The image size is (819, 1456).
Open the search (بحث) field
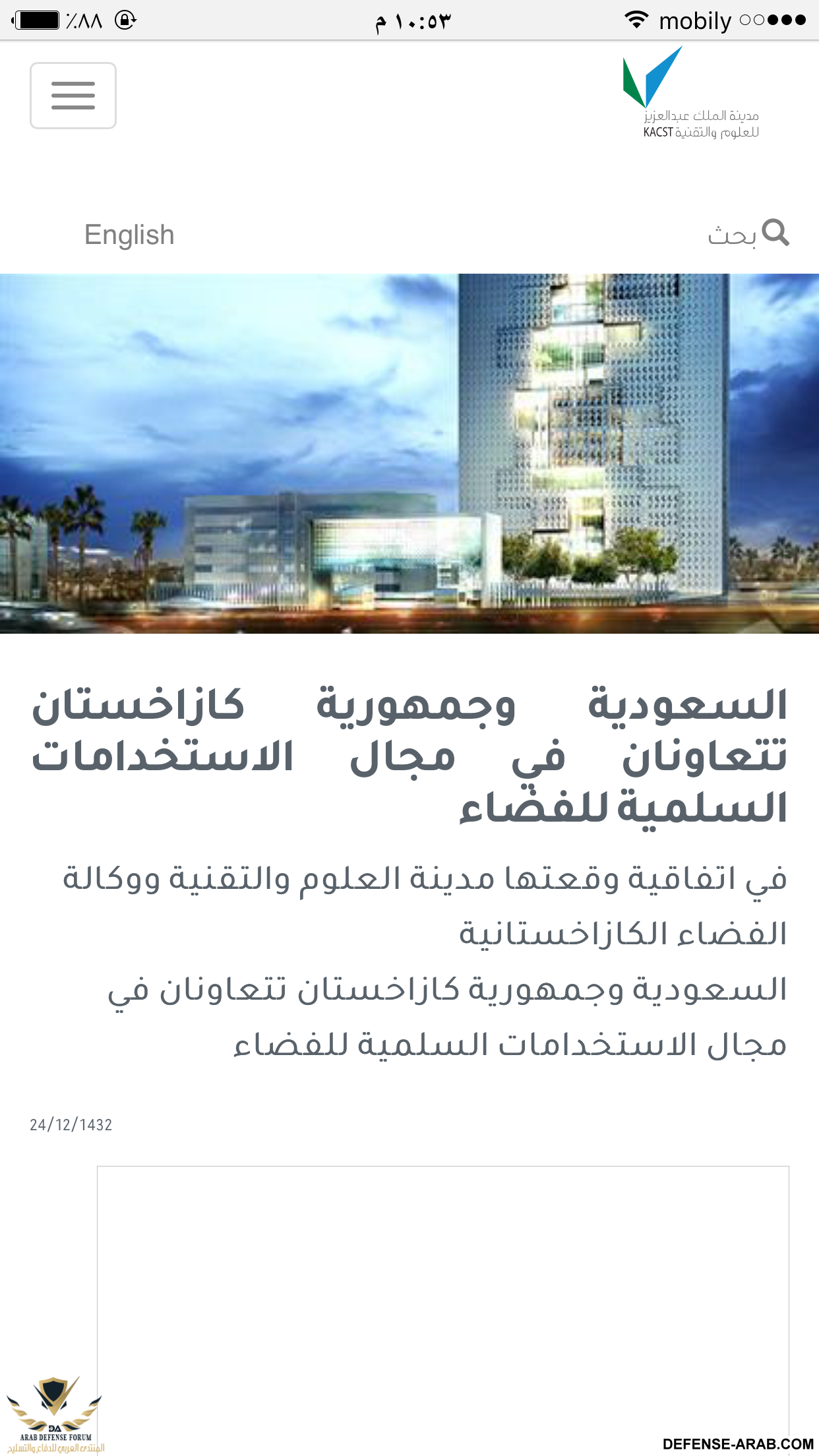[x=748, y=234]
